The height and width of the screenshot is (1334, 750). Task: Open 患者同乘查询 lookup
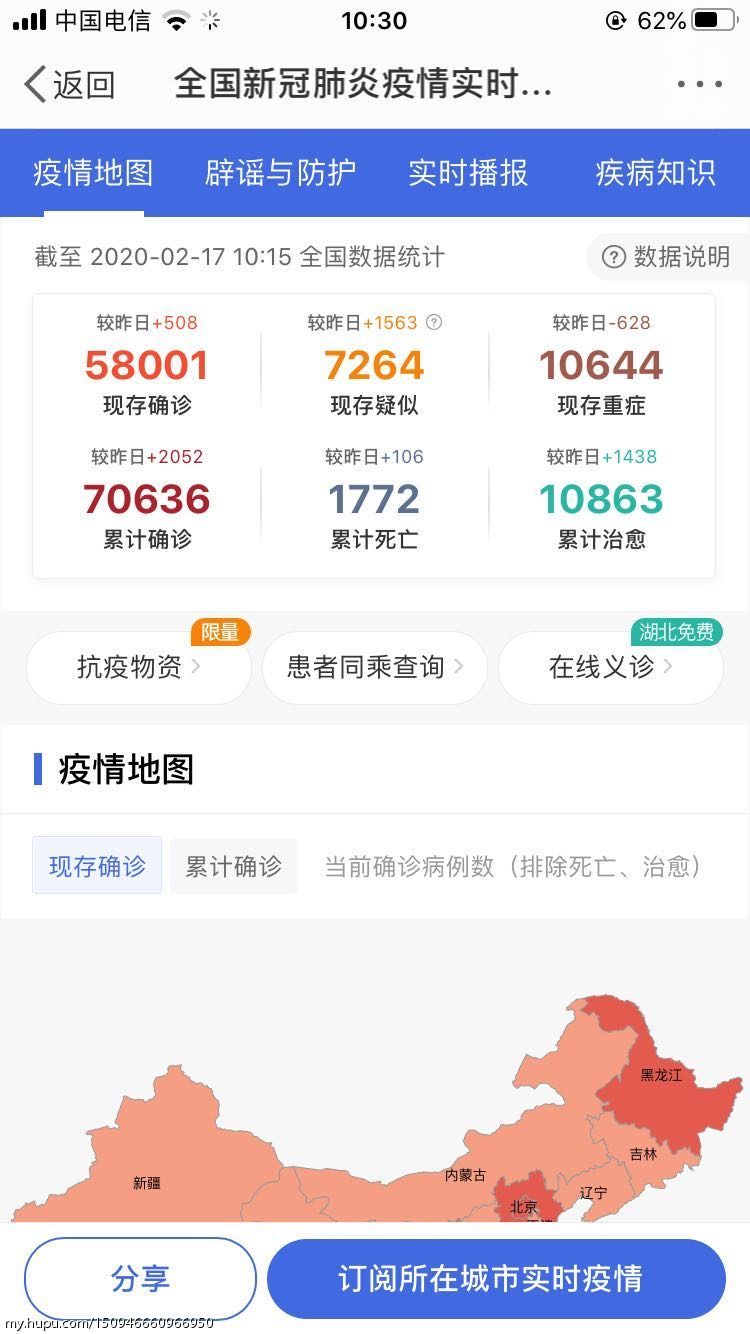tap(375, 667)
